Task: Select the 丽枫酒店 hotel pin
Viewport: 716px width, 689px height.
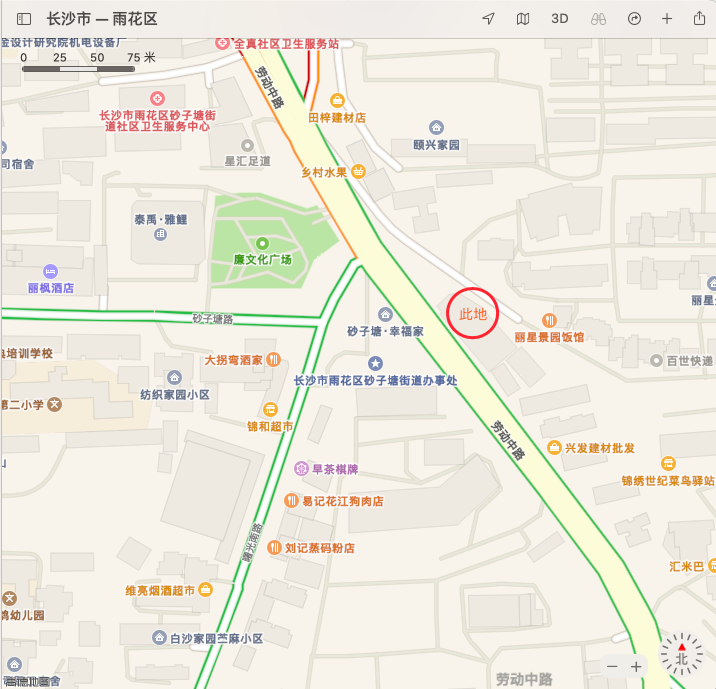Action: (50, 271)
